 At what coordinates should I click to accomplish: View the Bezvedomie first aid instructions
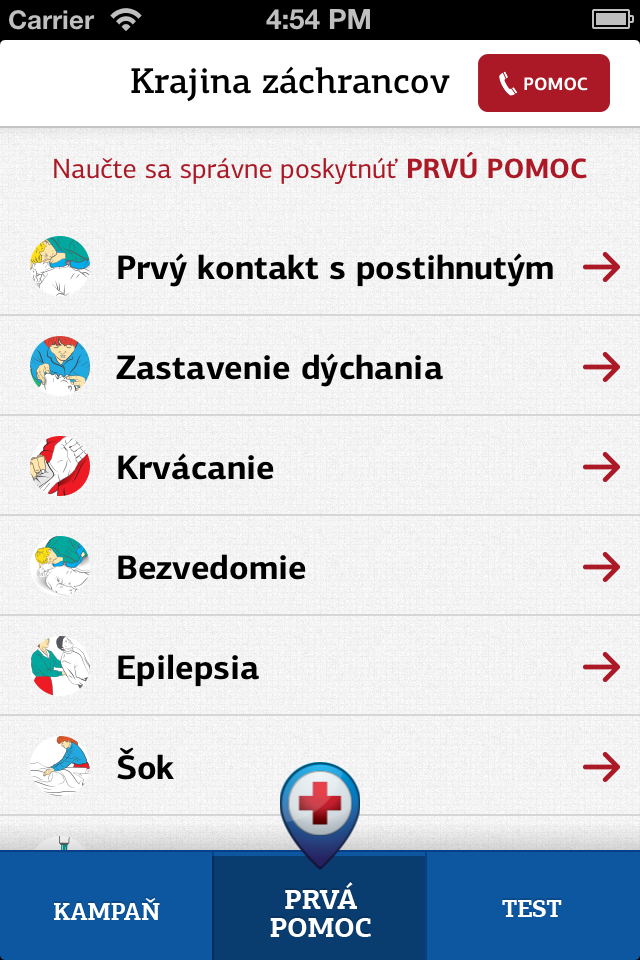pyautogui.click(x=320, y=567)
